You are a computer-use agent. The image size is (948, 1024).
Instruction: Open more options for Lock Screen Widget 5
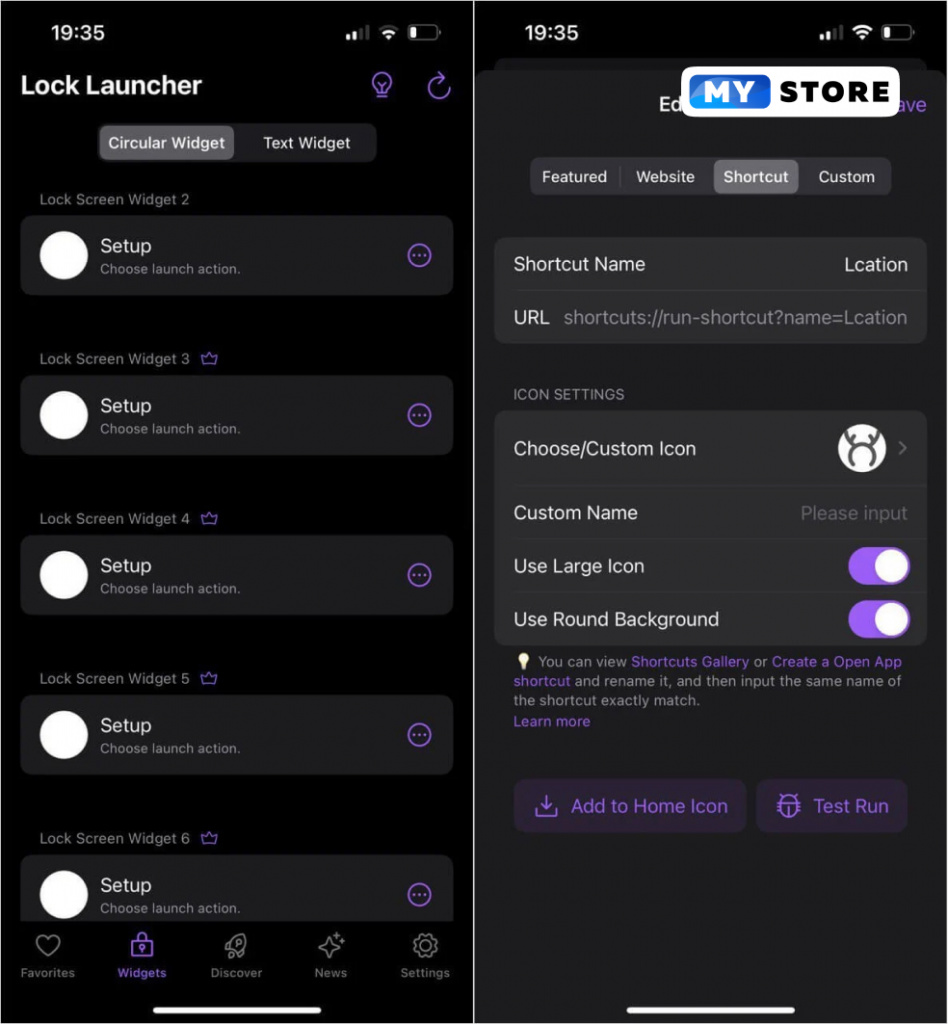point(420,735)
